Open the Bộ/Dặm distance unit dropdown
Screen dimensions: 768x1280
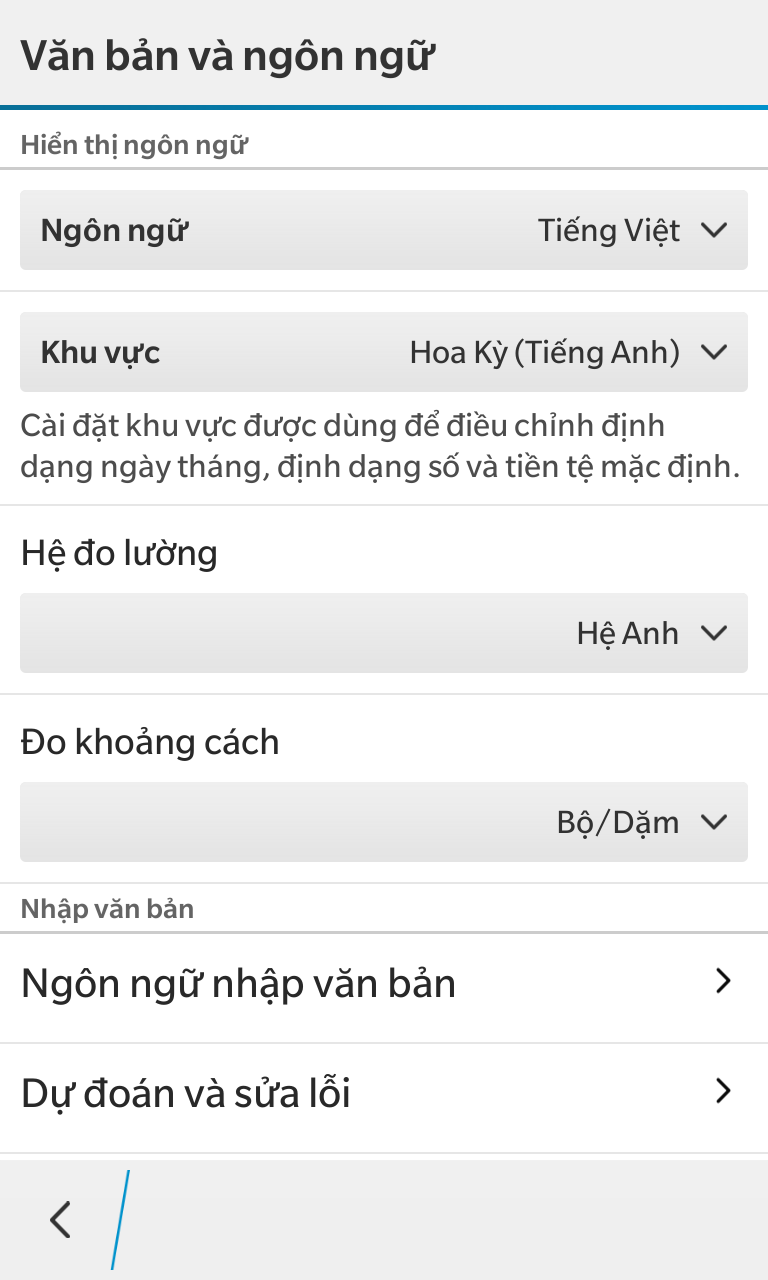pos(384,822)
